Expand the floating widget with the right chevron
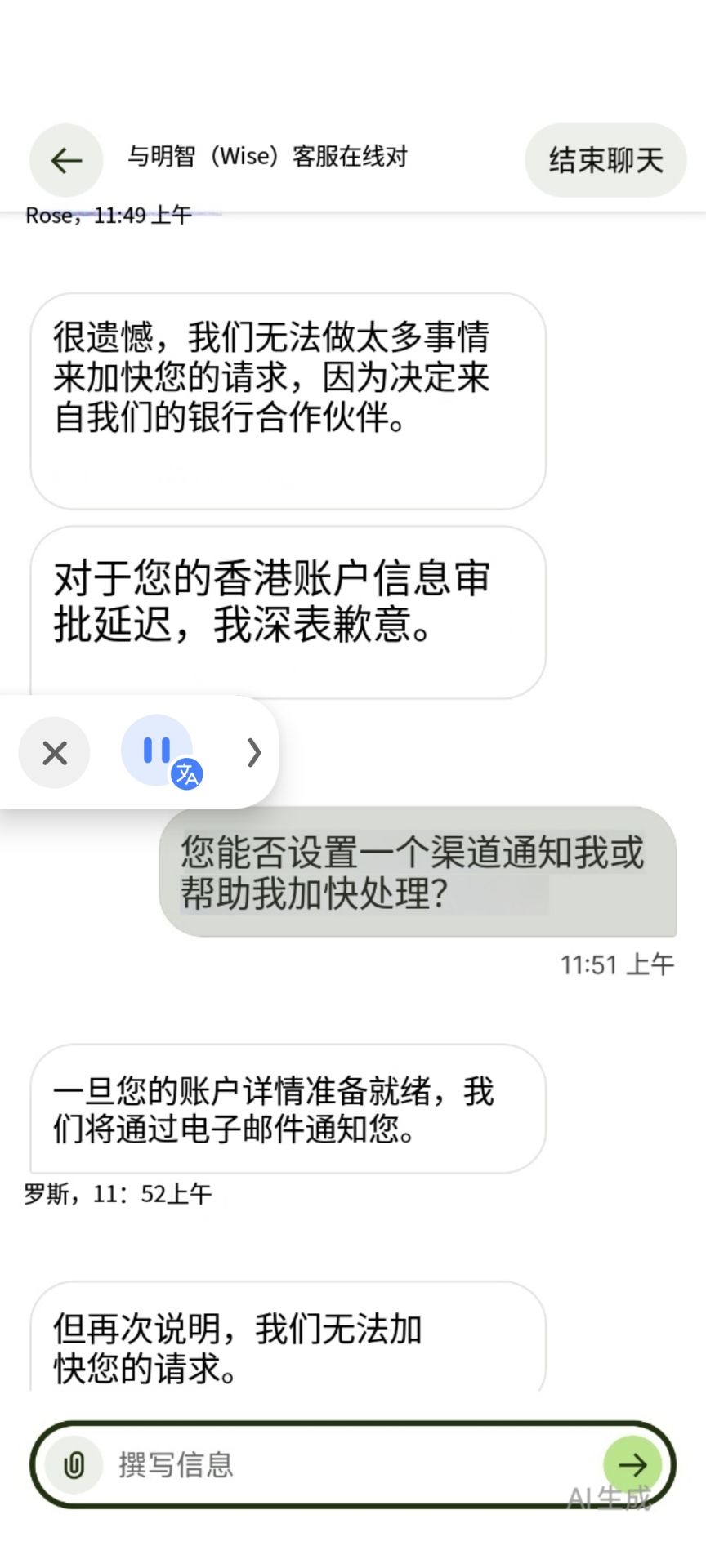Screen dimensions: 706x1568 (253, 753)
